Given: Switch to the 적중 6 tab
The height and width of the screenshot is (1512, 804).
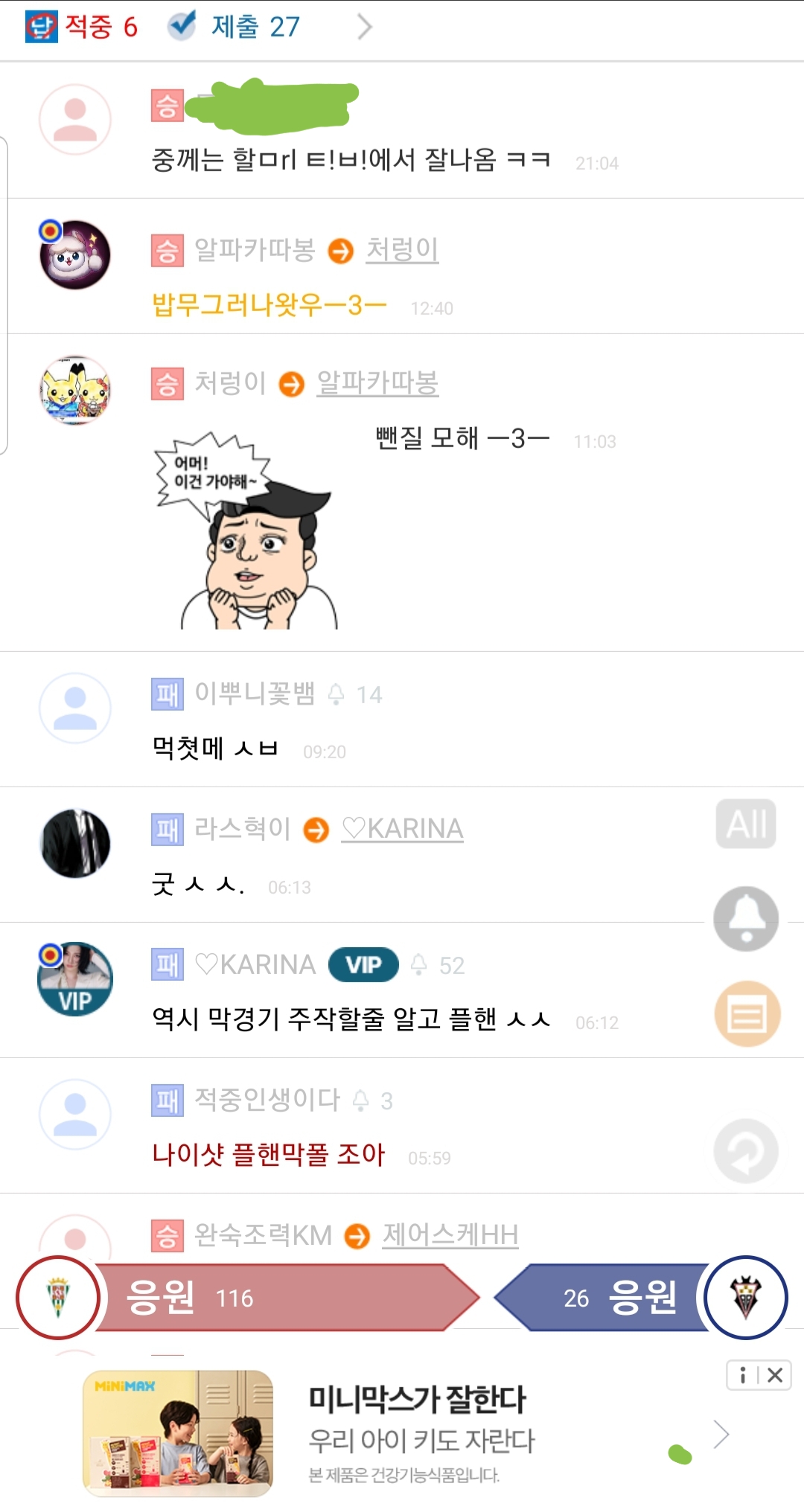Looking at the screenshot, I should 82,27.
